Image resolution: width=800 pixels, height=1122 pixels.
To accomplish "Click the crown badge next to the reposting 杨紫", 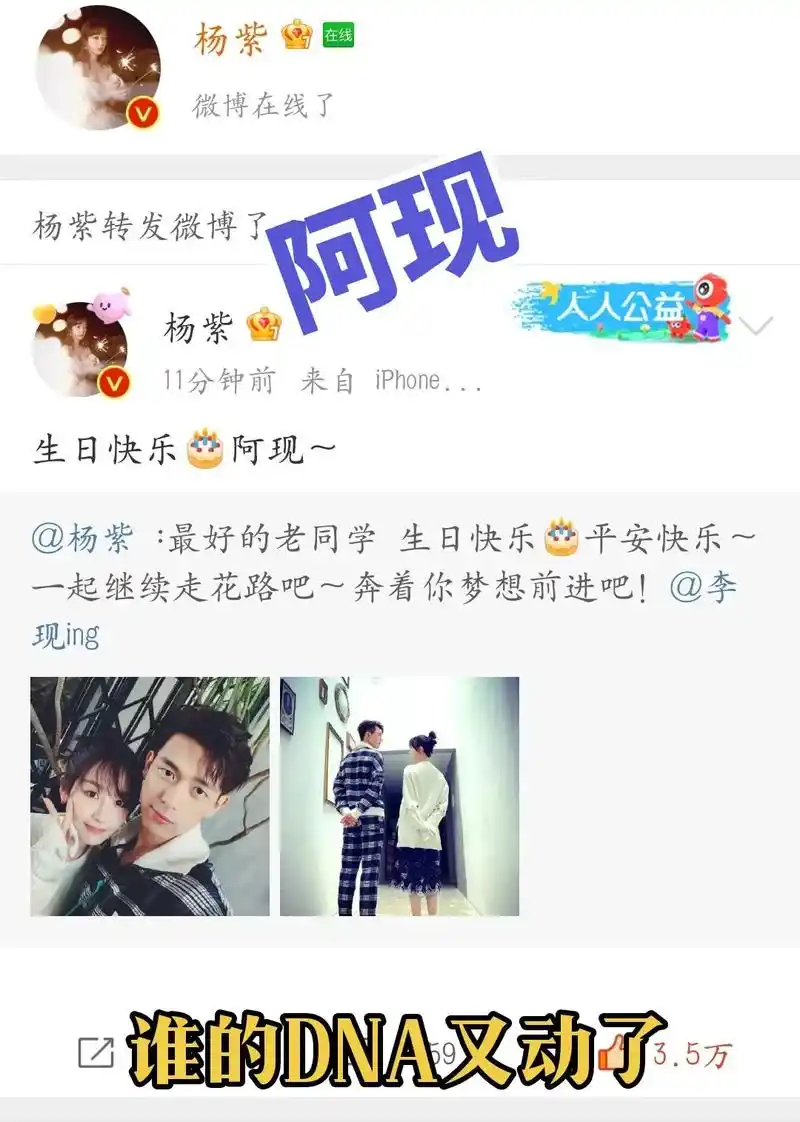I will 262,322.
